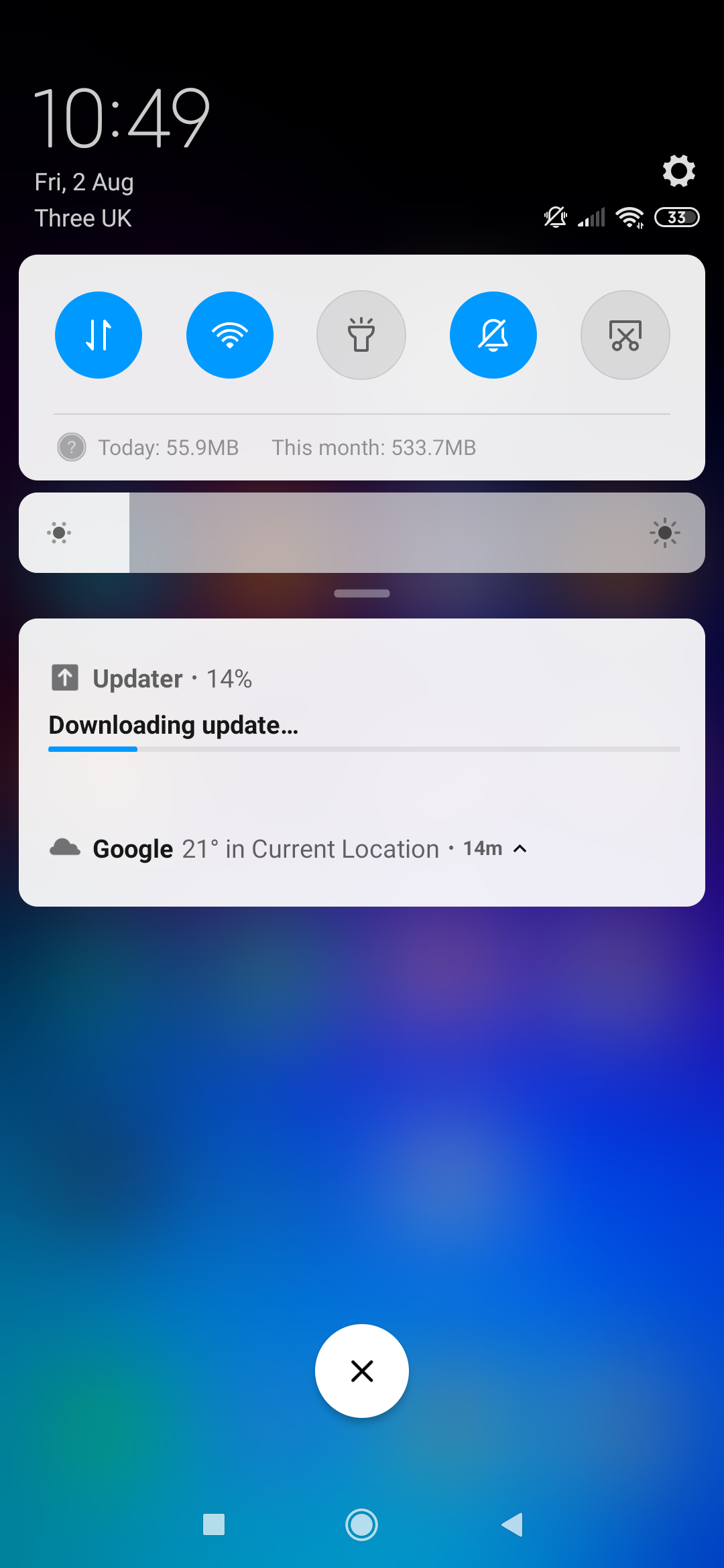Open settings via the gear icon
Image resolution: width=724 pixels, height=1568 pixels.
[x=678, y=171]
